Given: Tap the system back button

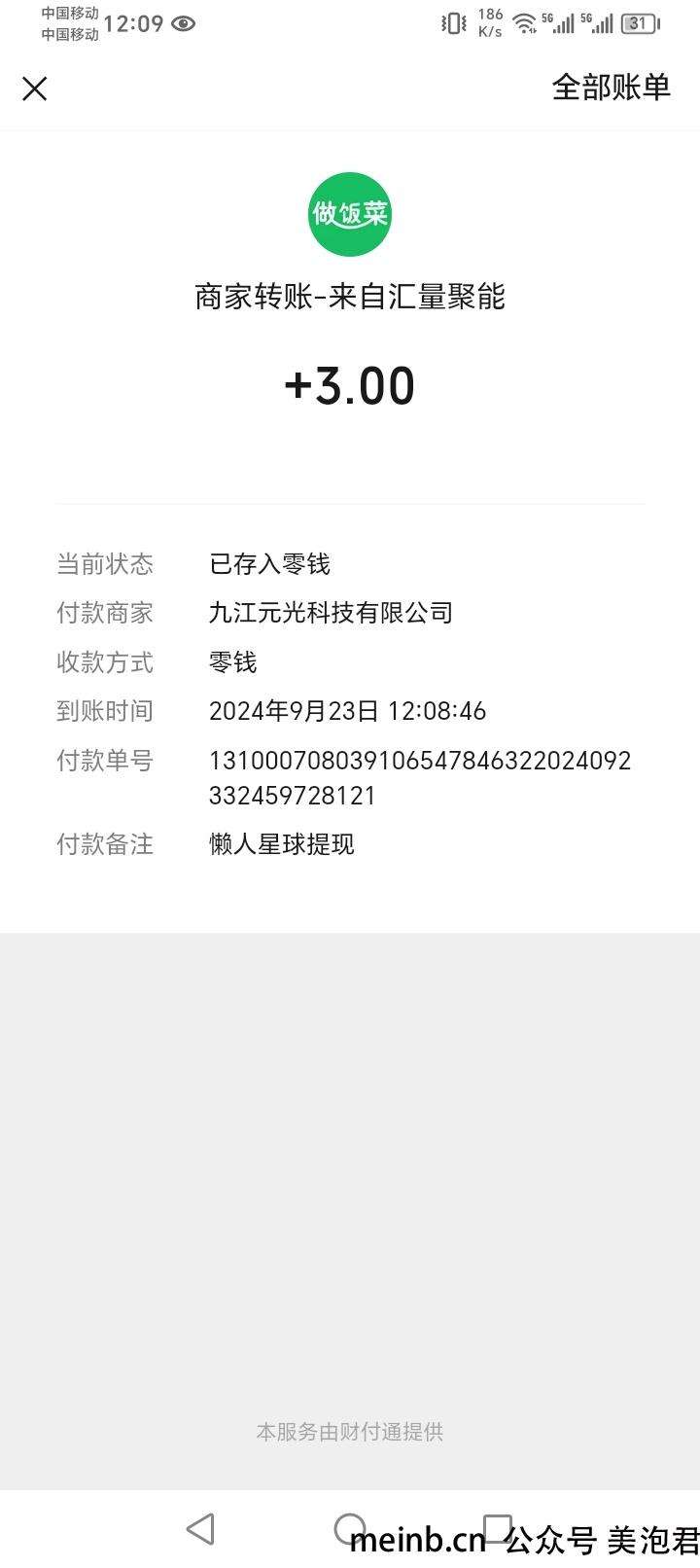Looking at the screenshot, I should point(200,1528).
